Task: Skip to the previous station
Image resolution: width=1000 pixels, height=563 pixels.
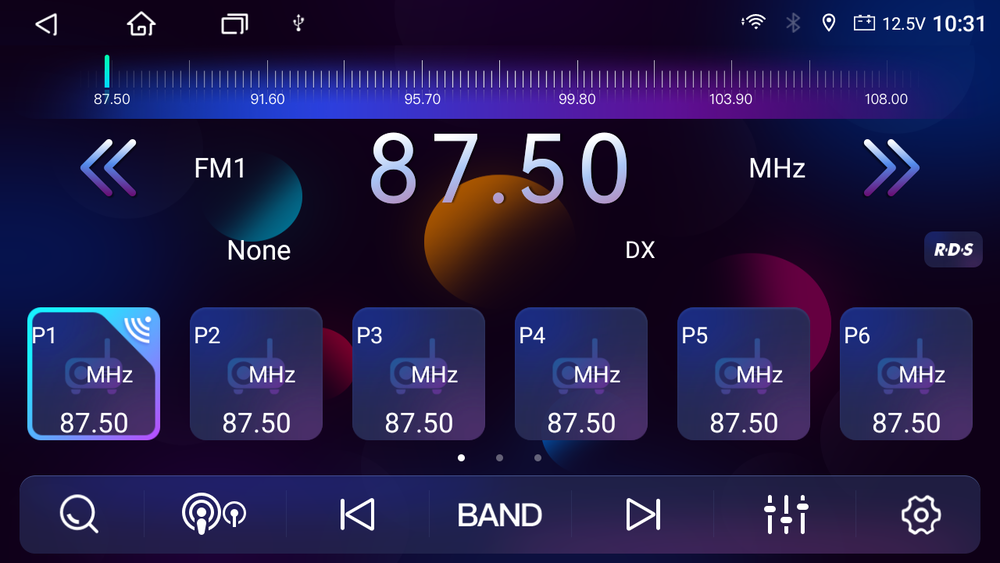Action: [357, 515]
